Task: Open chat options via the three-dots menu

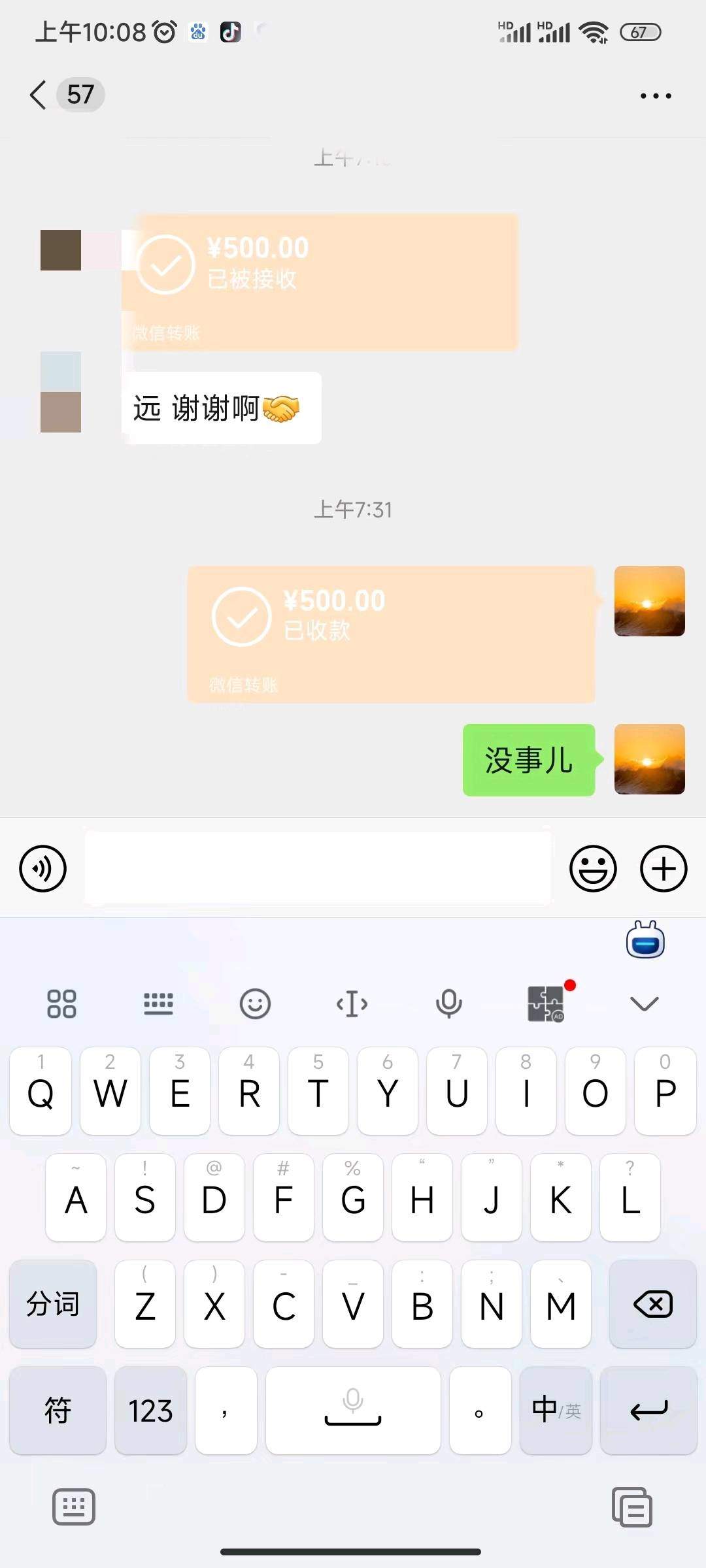Action: 654,95
